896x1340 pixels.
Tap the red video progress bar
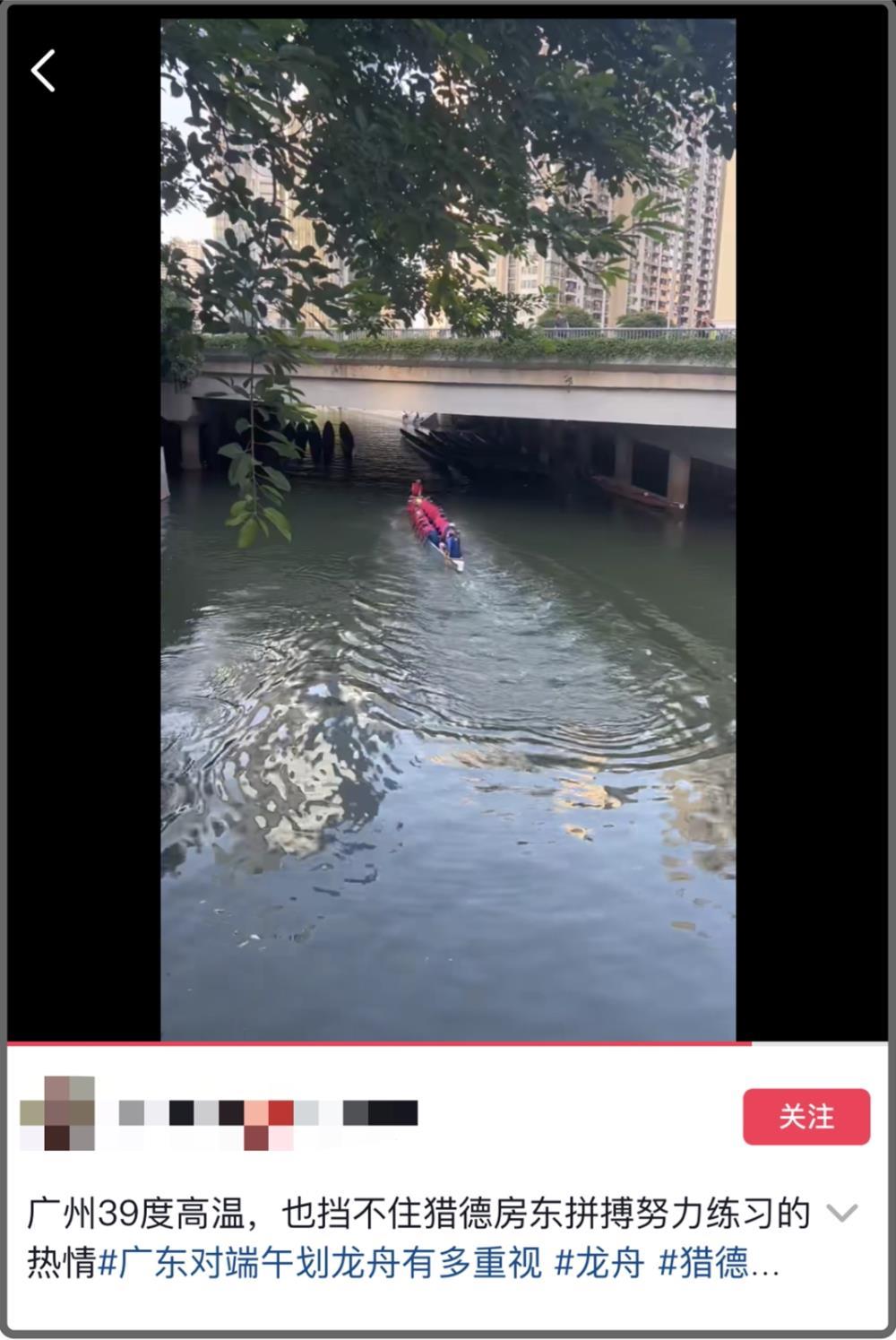coord(376,1042)
